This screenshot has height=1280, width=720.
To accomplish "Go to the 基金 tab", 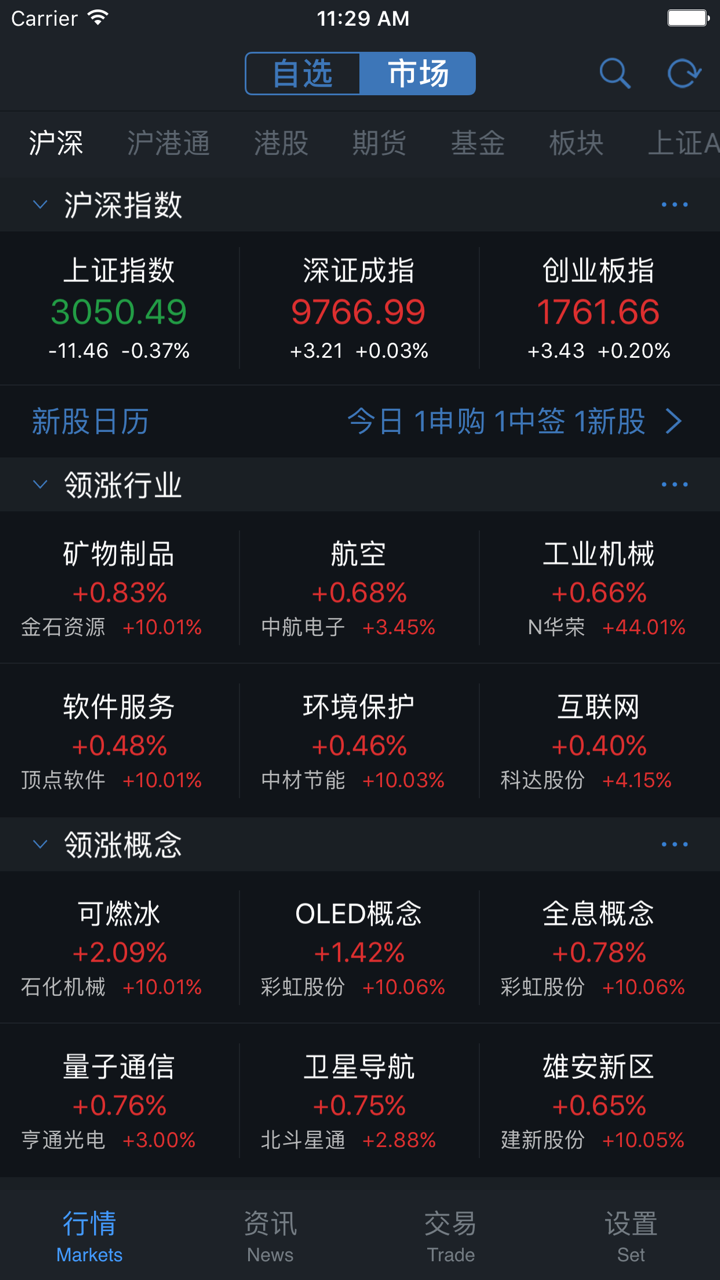I will click(x=477, y=143).
